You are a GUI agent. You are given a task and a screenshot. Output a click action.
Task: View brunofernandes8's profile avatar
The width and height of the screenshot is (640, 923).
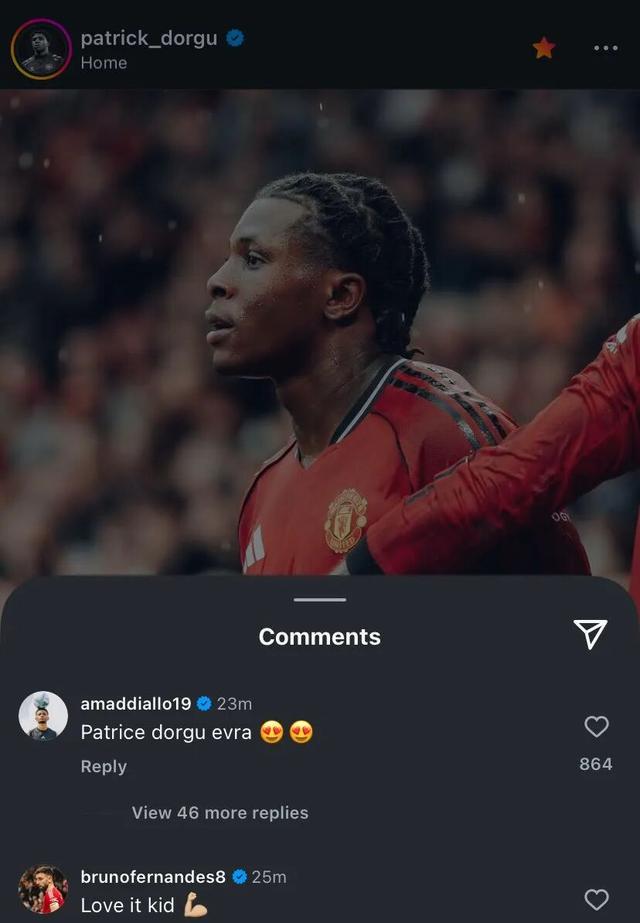tap(43, 889)
